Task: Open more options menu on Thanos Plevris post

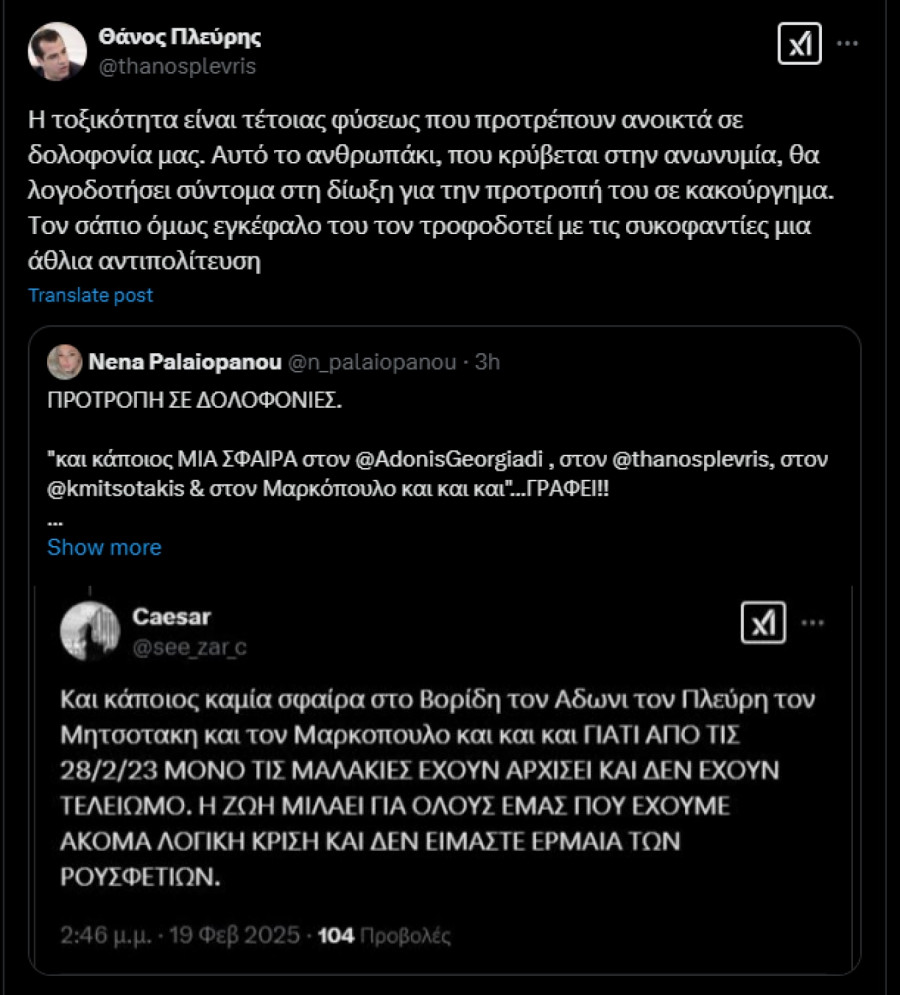Action: [849, 42]
